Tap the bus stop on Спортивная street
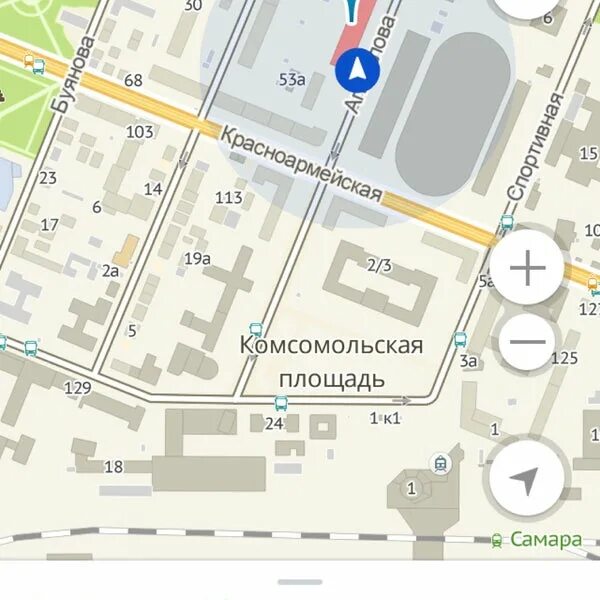 507,224
